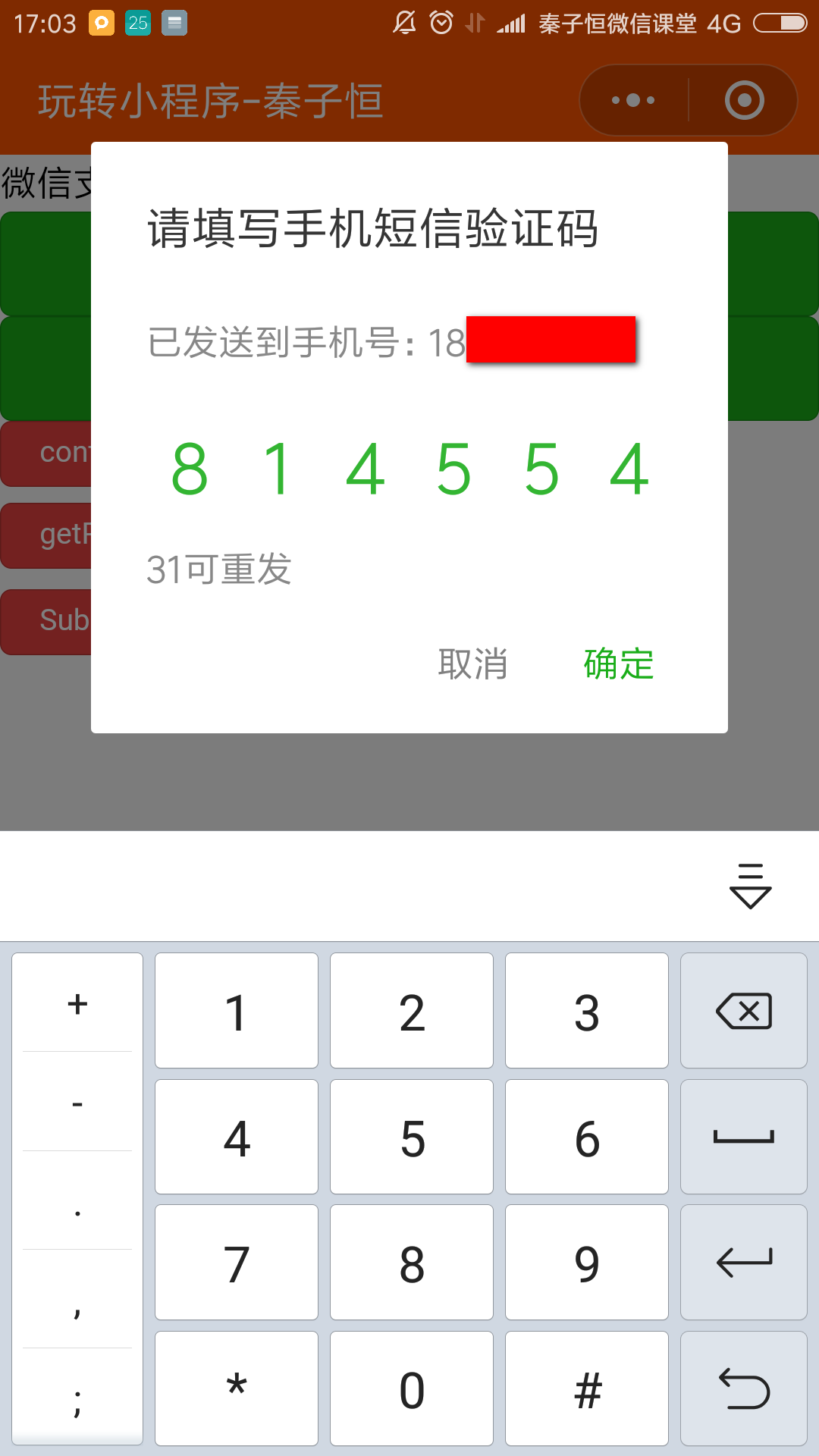Viewport: 819px width, 1456px height.
Task: Tap the backspace key on the keypad
Action: (744, 1011)
